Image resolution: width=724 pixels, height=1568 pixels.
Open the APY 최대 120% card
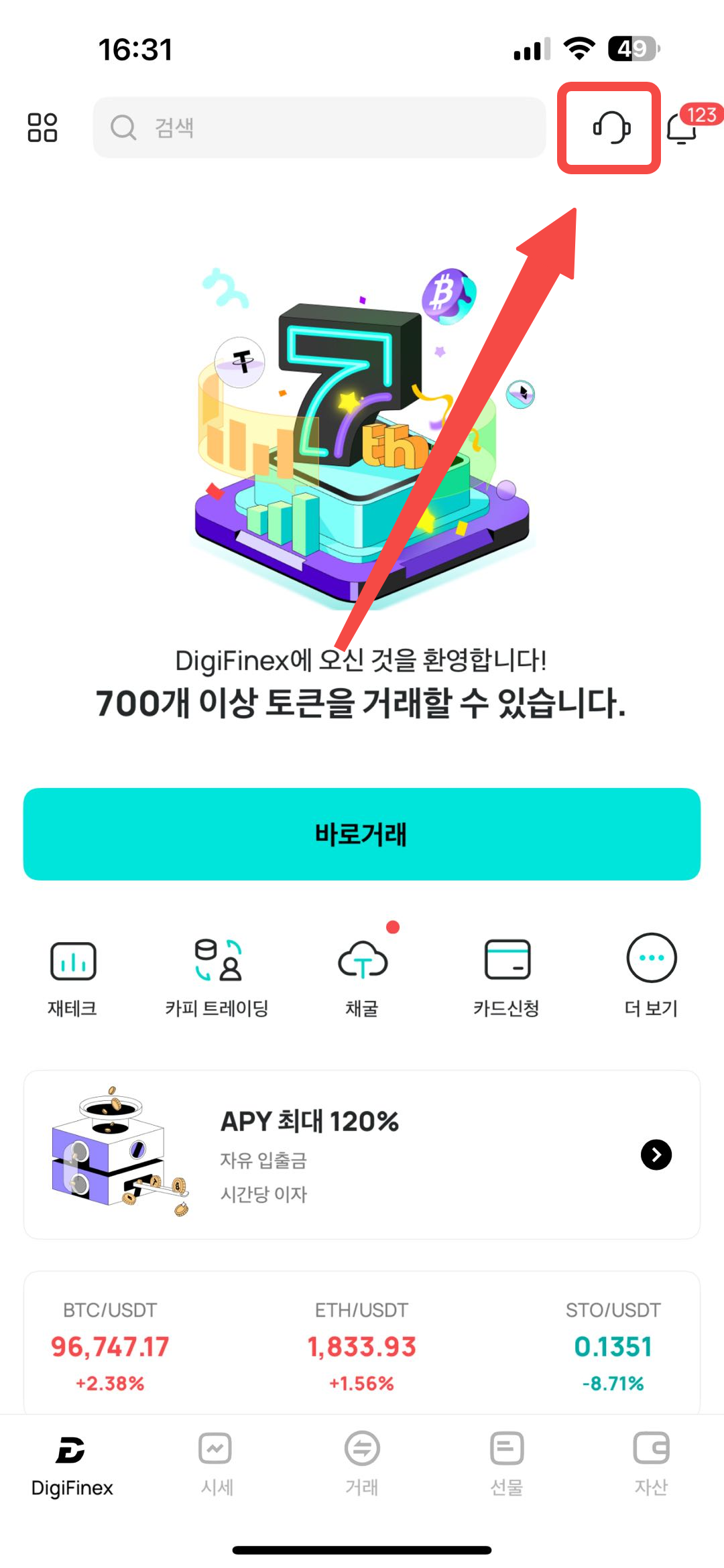click(x=362, y=1155)
